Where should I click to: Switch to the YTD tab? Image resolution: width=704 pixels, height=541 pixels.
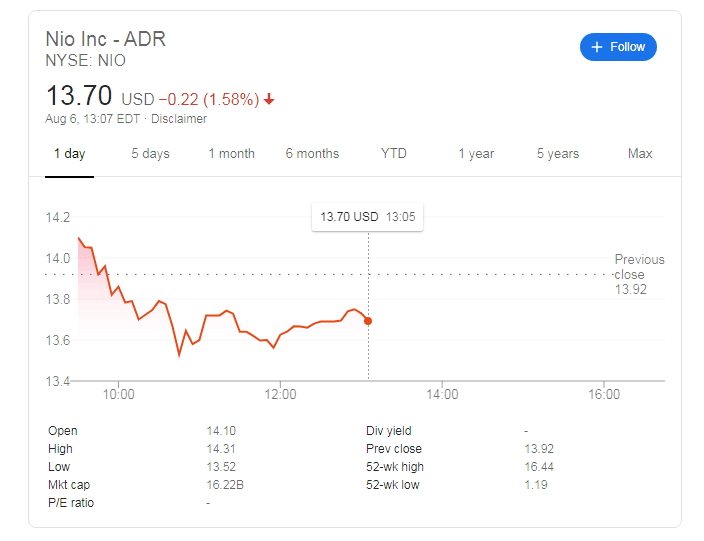(394, 154)
